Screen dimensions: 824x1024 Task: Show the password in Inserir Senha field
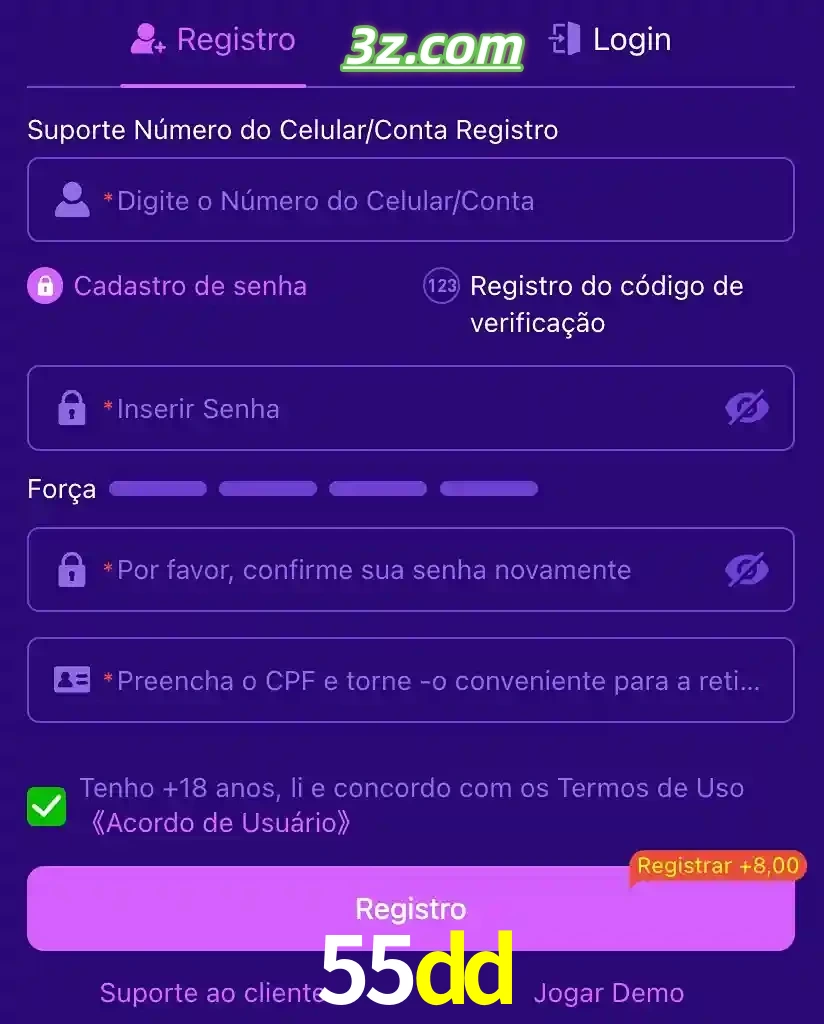747,407
